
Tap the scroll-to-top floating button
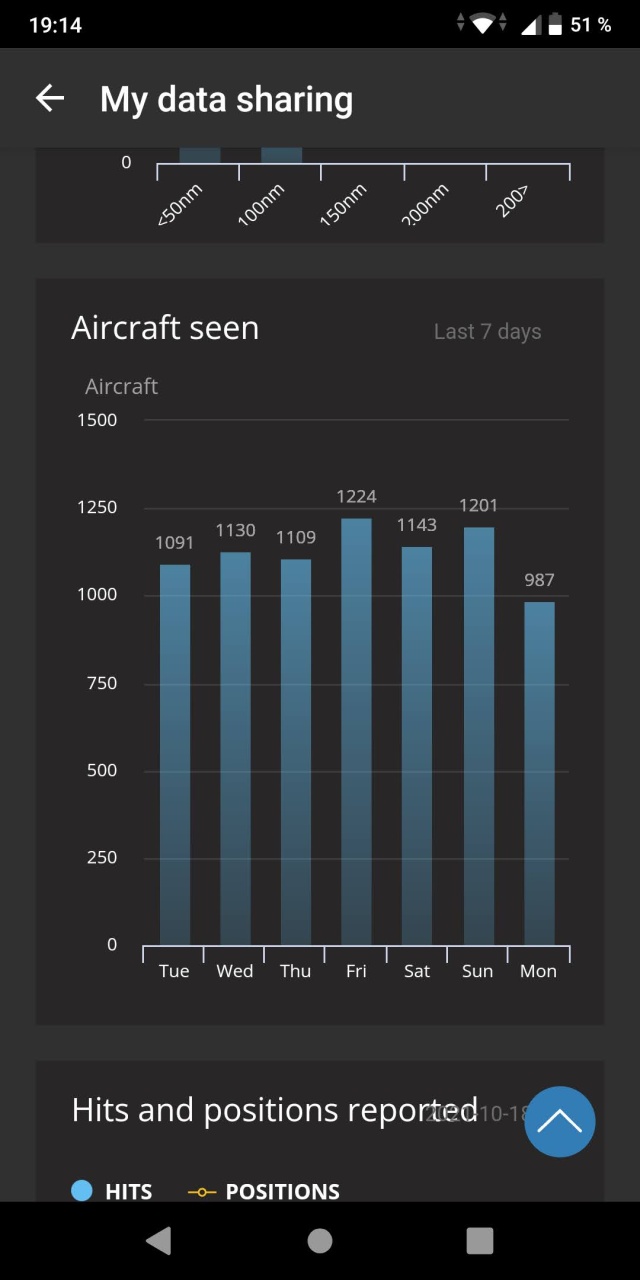tap(560, 1121)
